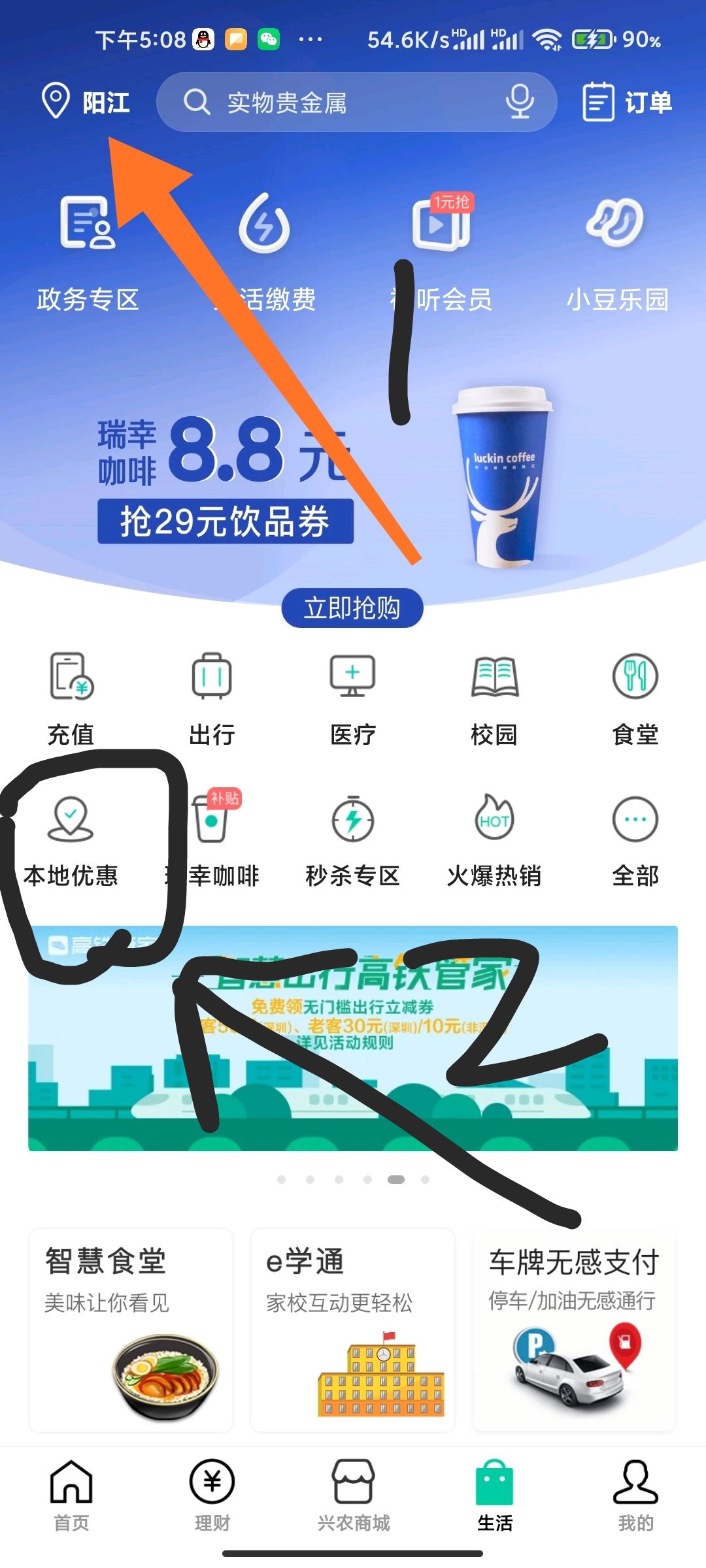
Task: Start voice search with the microphone icon
Action: point(520,102)
